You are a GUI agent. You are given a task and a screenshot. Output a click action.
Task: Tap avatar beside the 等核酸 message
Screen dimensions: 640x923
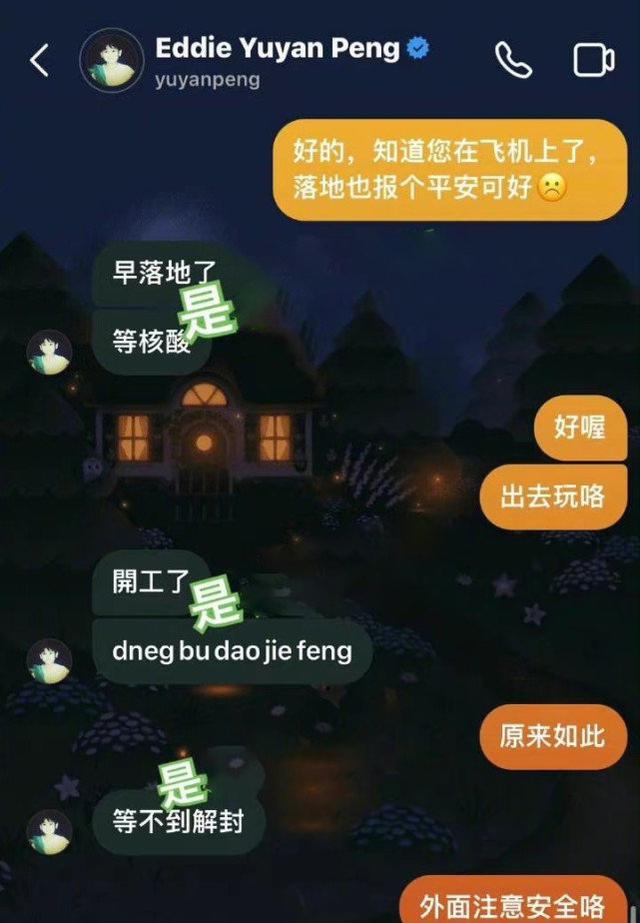(49, 352)
